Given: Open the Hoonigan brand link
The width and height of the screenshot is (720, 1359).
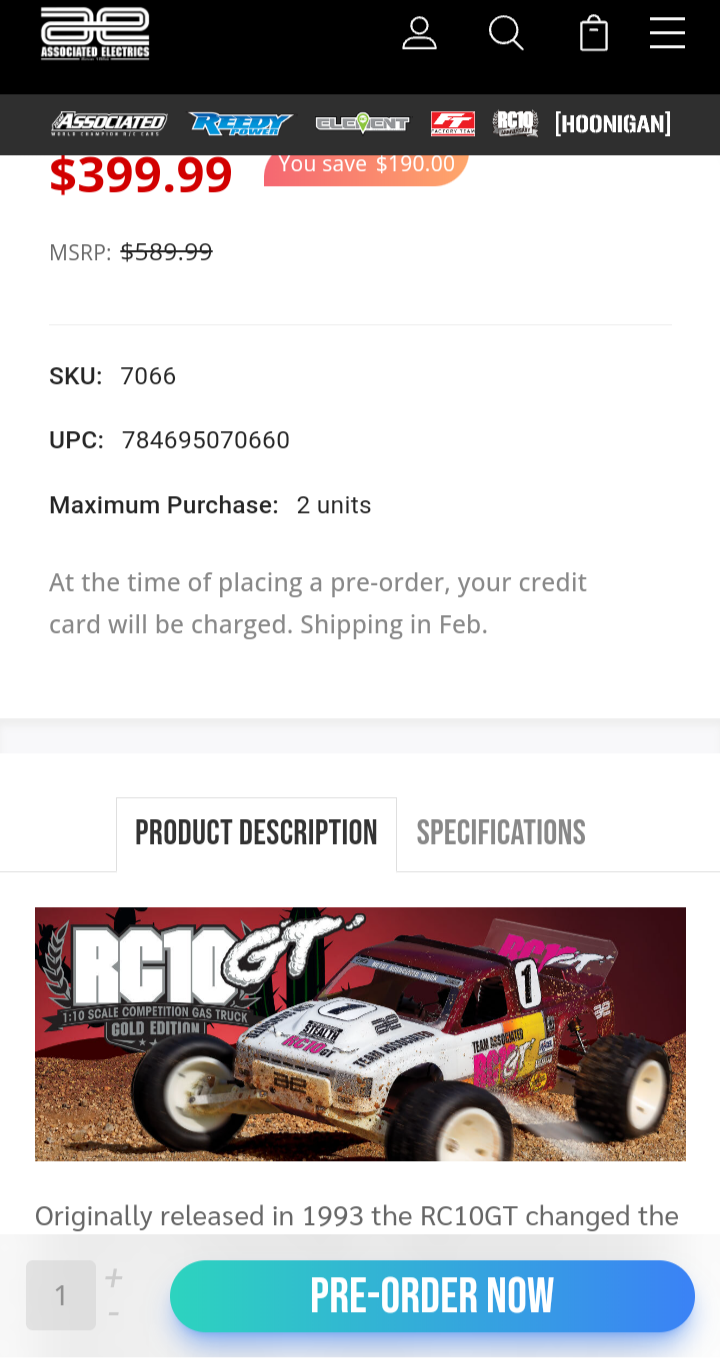Looking at the screenshot, I should (613, 123).
